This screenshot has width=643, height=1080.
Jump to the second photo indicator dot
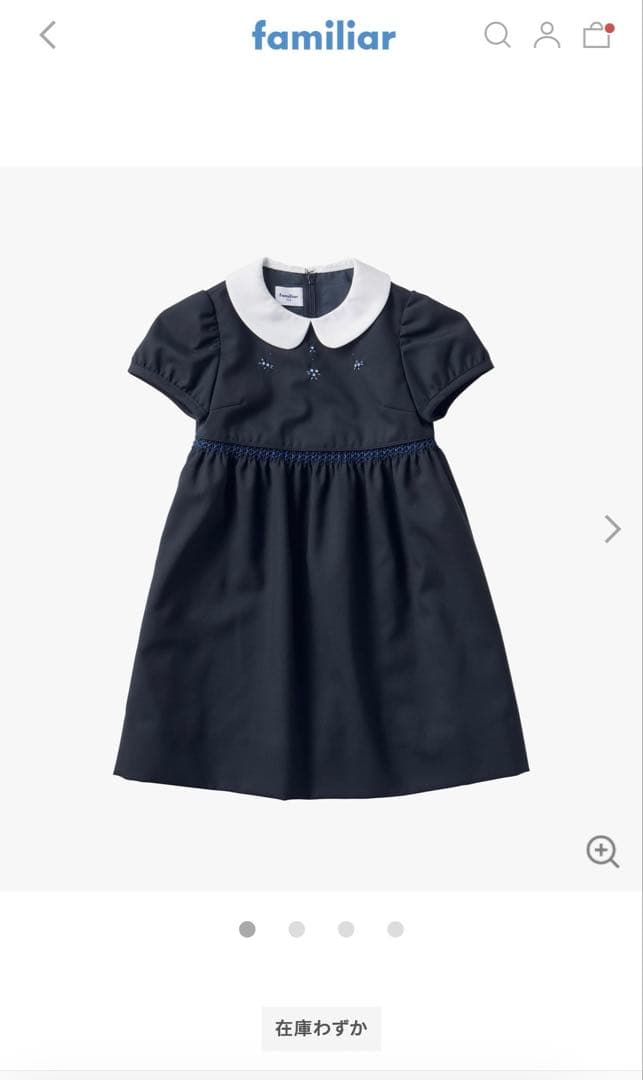(x=296, y=929)
